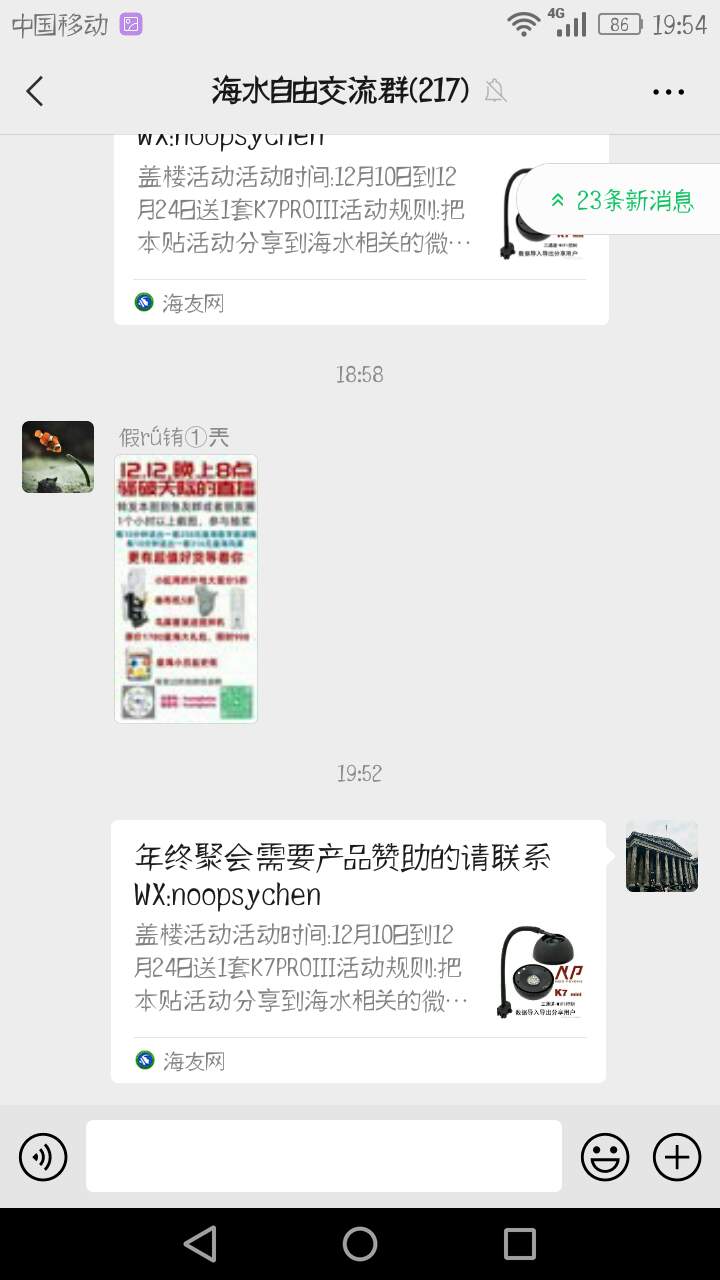Open the clownfish avatar profile
The image size is (720, 1280).
tap(58, 457)
